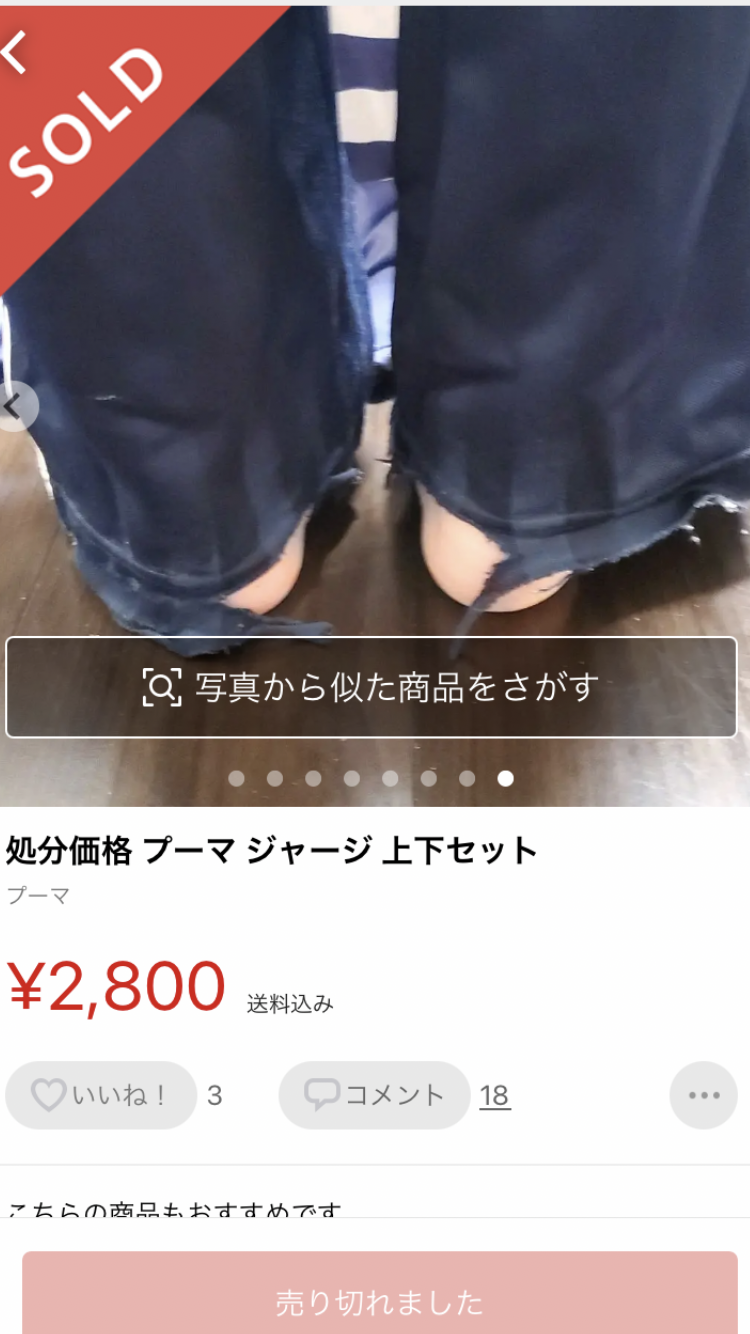This screenshot has width=750, height=1334.
Task: Tap 写真から似た商品をさがす button
Action: (x=371, y=687)
